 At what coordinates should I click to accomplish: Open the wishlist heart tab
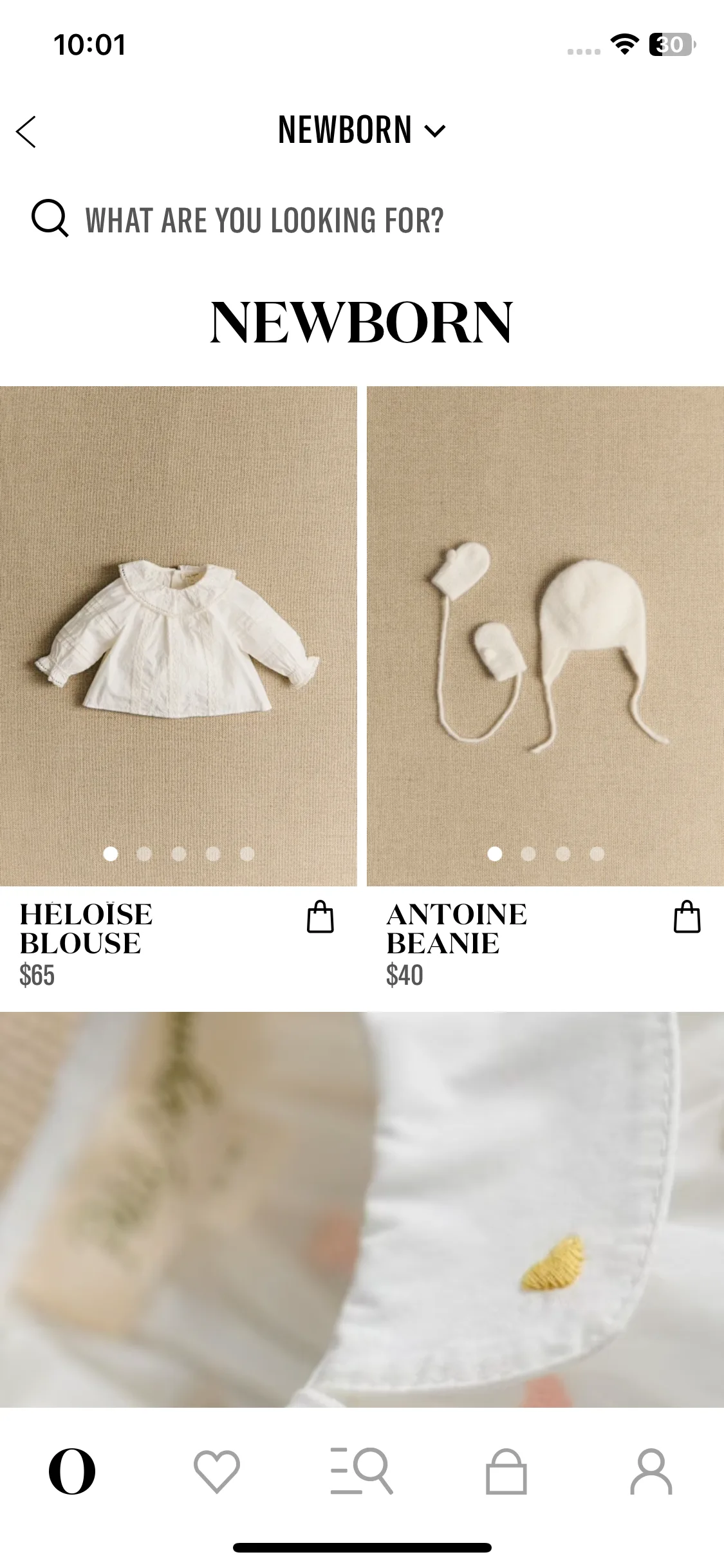[x=217, y=1471]
